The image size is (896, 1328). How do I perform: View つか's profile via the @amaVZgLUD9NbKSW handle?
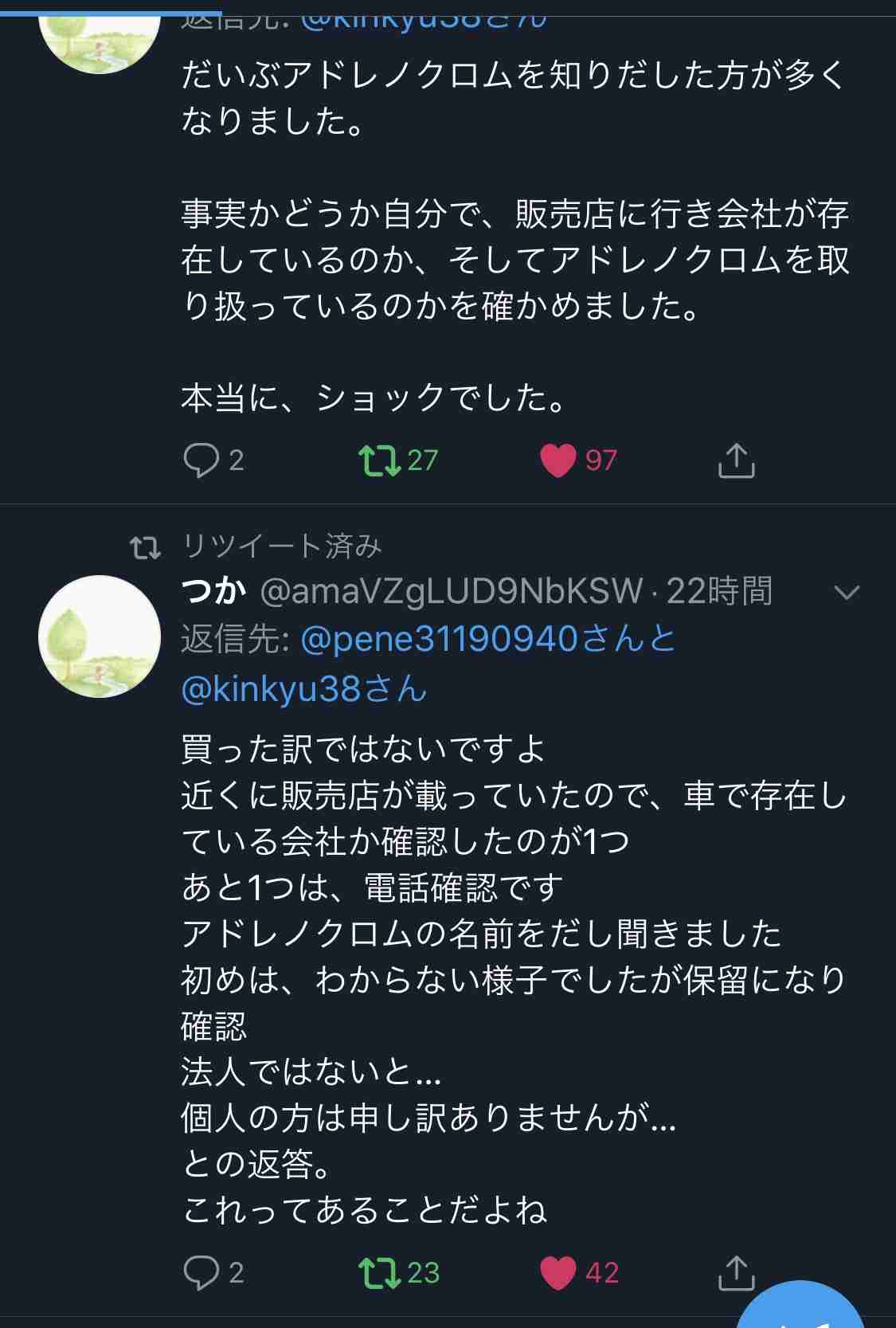[451, 591]
